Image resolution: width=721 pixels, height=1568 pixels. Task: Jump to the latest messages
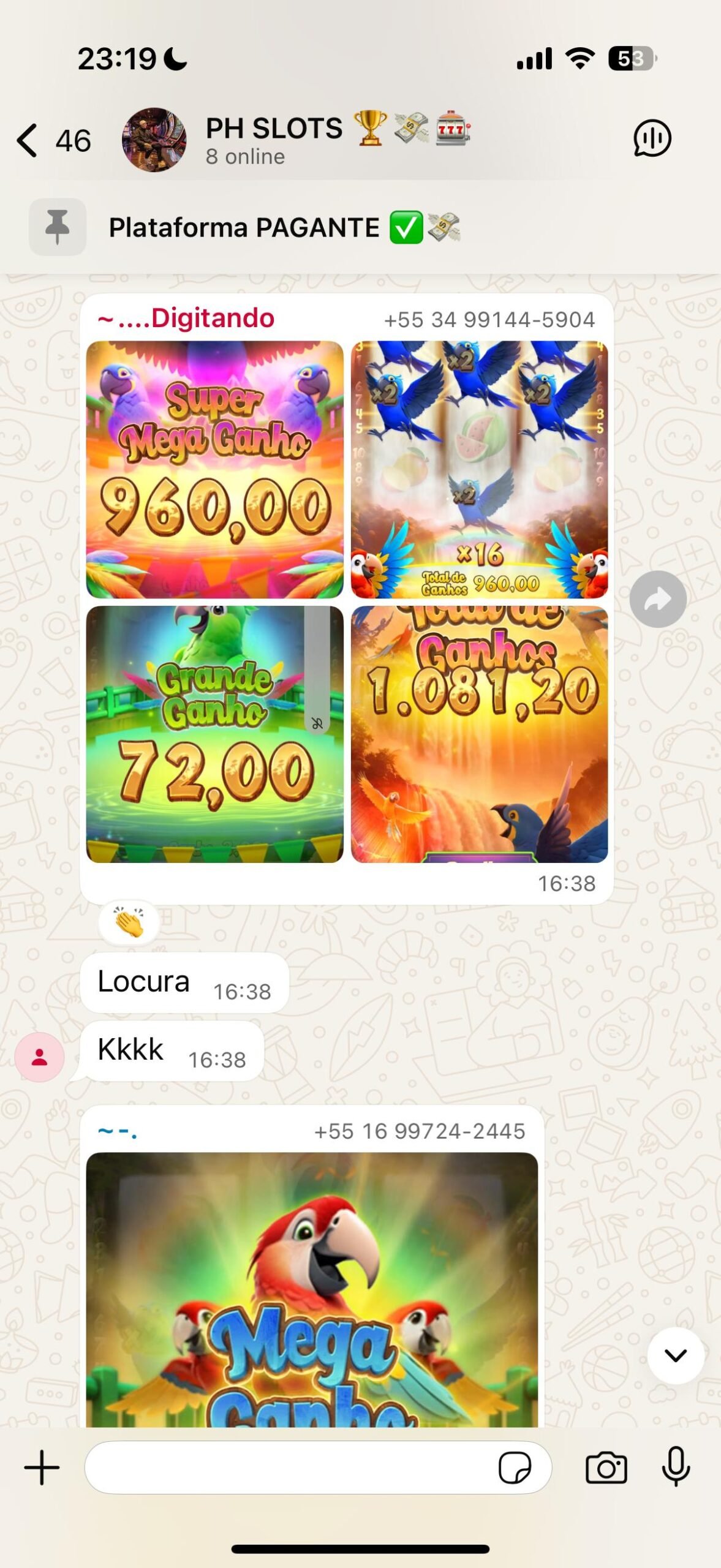(676, 1355)
